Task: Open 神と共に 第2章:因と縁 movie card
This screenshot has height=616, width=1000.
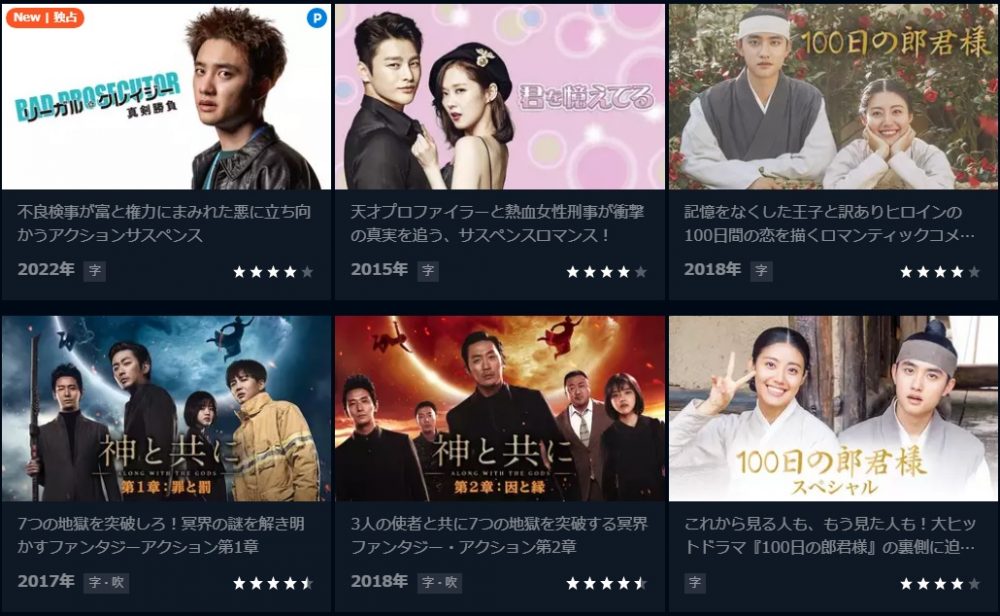Action: tap(499, 410)
